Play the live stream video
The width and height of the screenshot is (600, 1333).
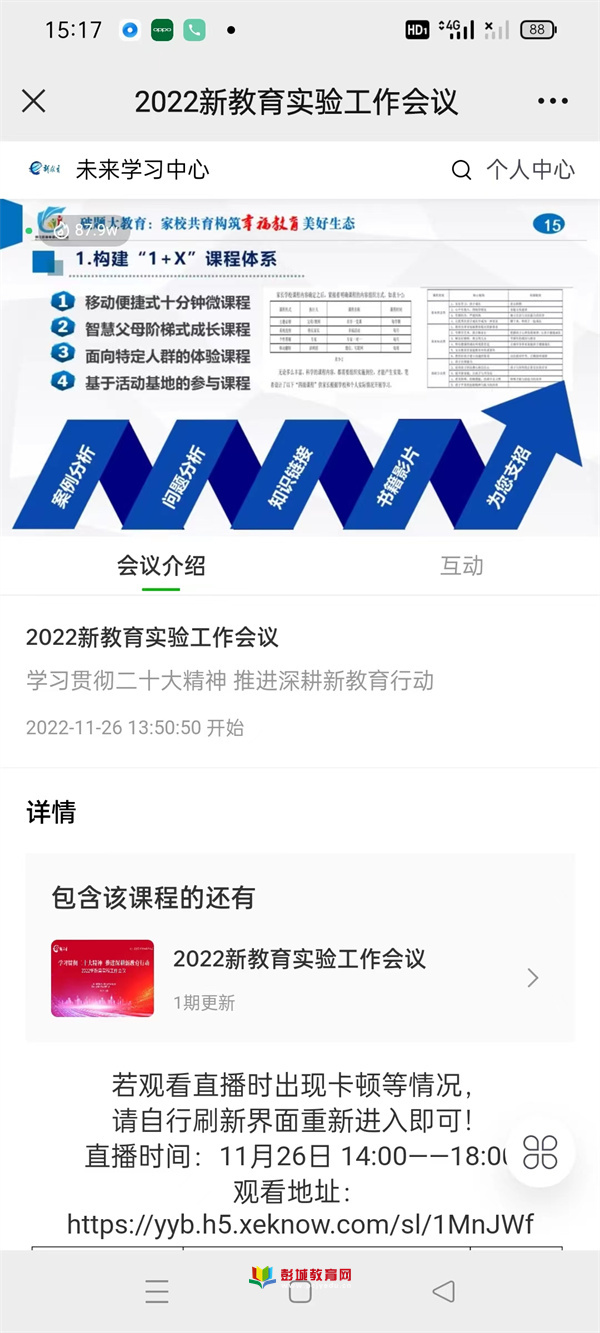(x=300, y=365)
